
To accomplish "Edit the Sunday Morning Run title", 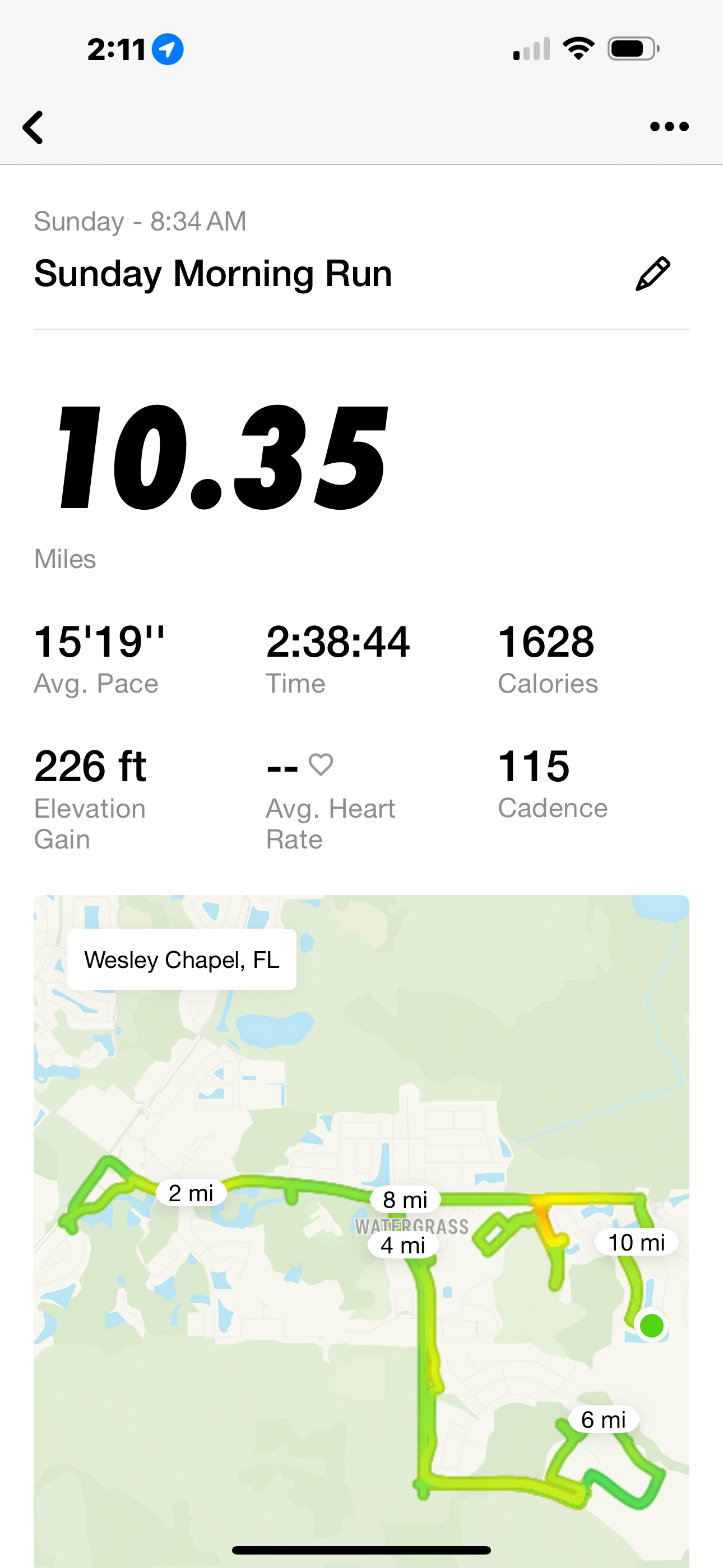I will coord(652,274).
